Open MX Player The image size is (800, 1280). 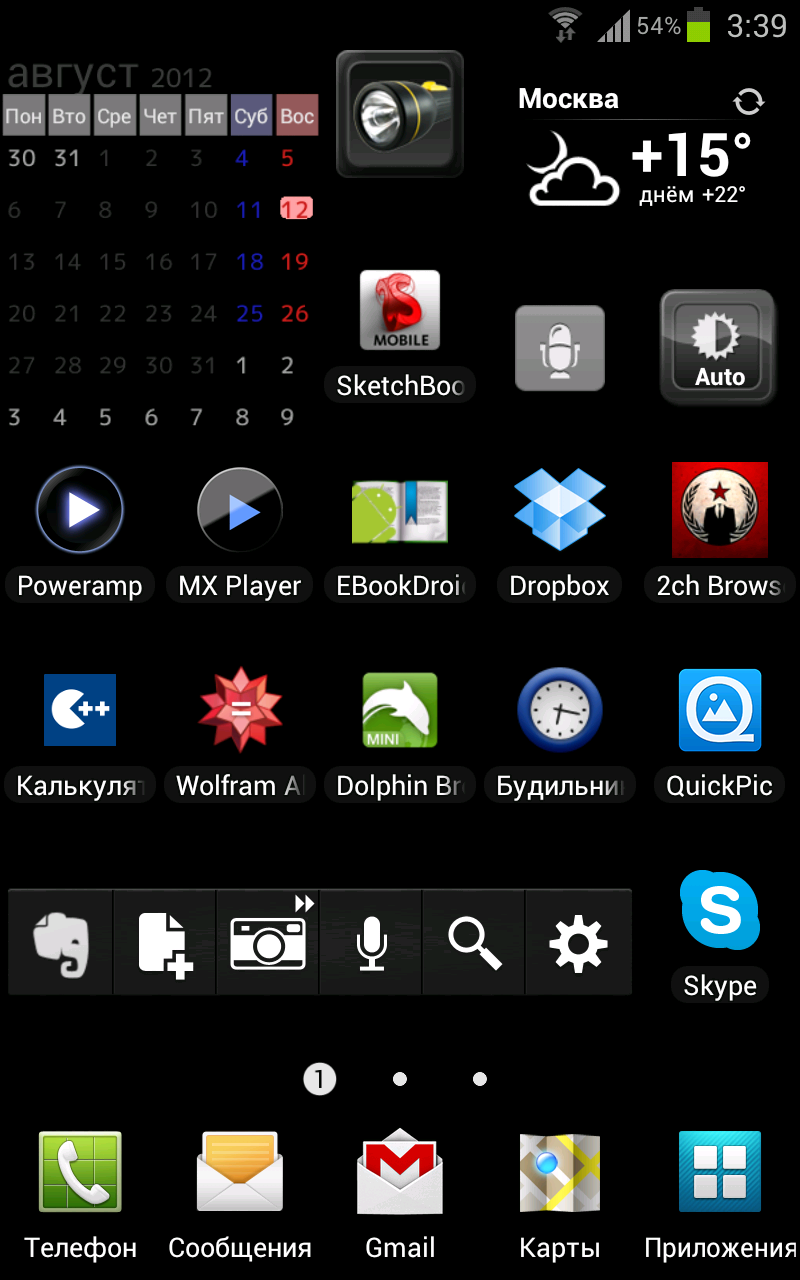click(x=240, y=510)
